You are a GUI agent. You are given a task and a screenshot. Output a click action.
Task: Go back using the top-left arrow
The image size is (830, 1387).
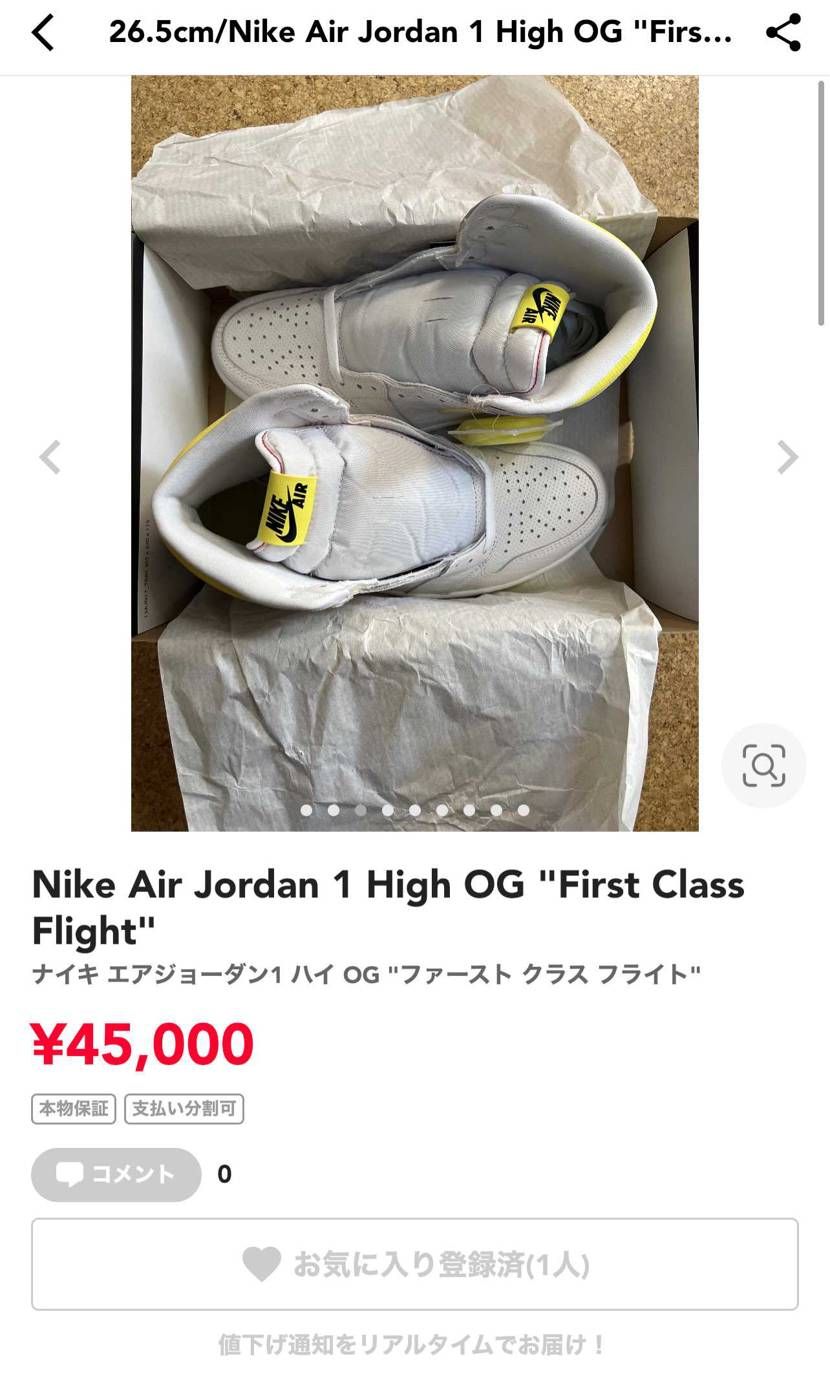43,33
